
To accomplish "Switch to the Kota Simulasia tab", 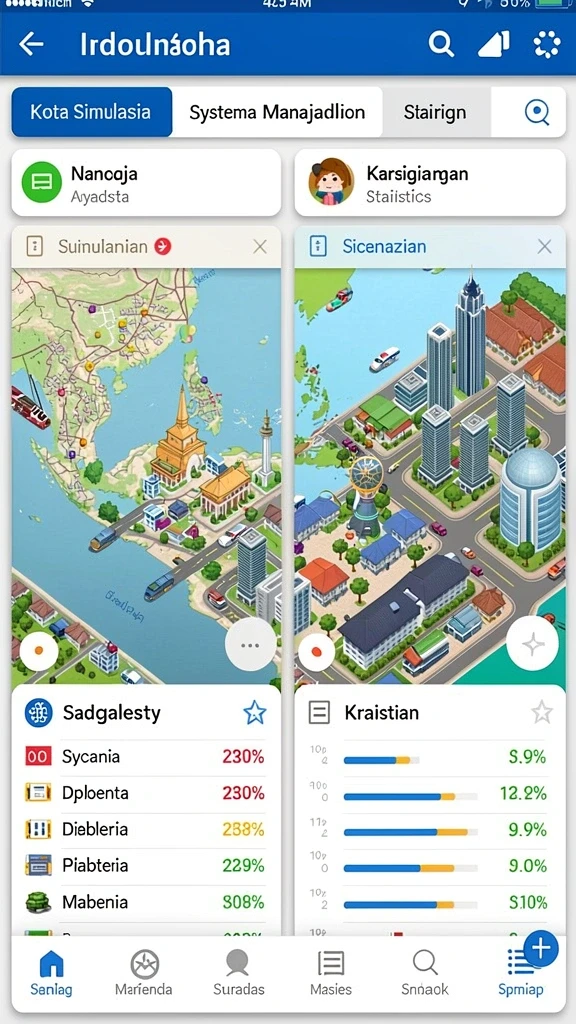I will click(x=91, y=112).
